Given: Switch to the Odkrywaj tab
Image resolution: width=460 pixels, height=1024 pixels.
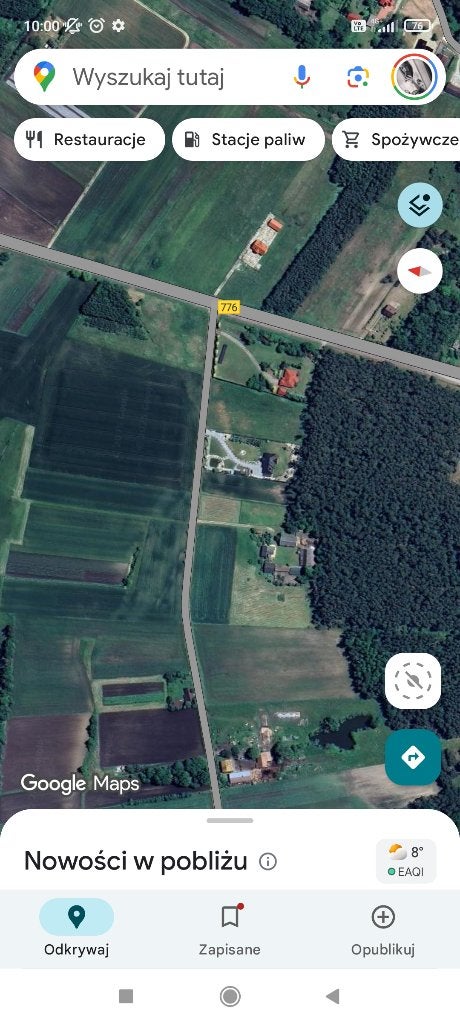Looking at the screenshot, I should [76, 928].
